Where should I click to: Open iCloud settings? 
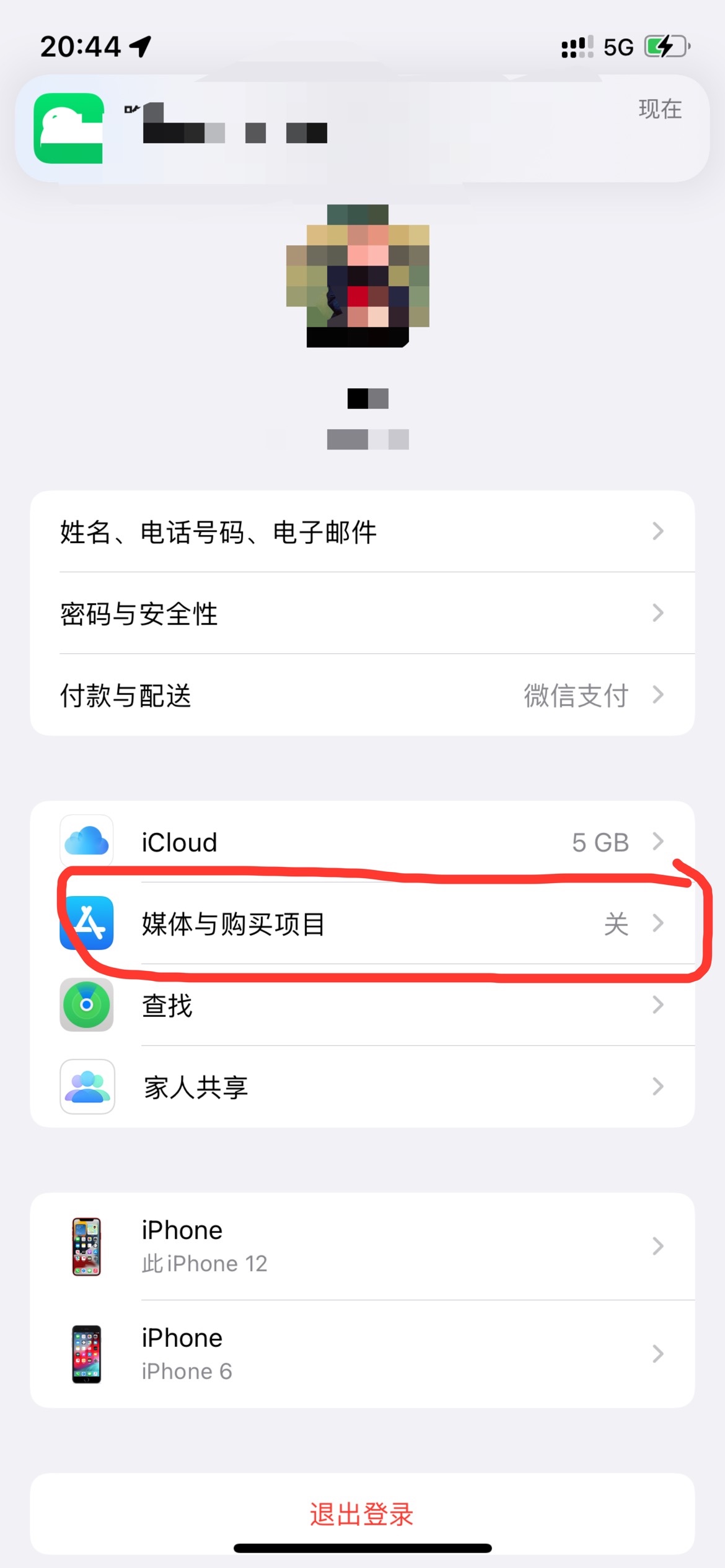tap(362, 842)
